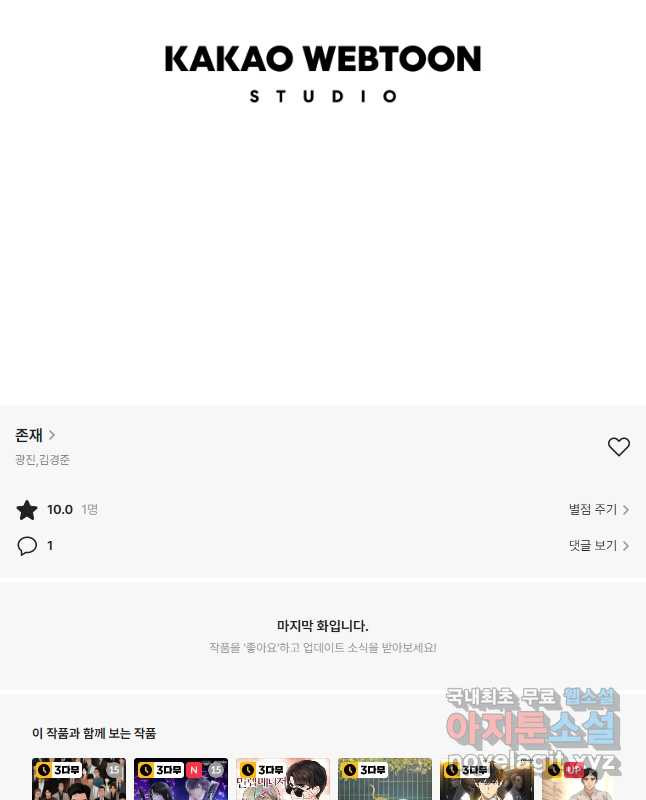This screenshot has height=800, width=646.
Task: Open the recommended webtoon with red N badge
Action: click(181, 780)
